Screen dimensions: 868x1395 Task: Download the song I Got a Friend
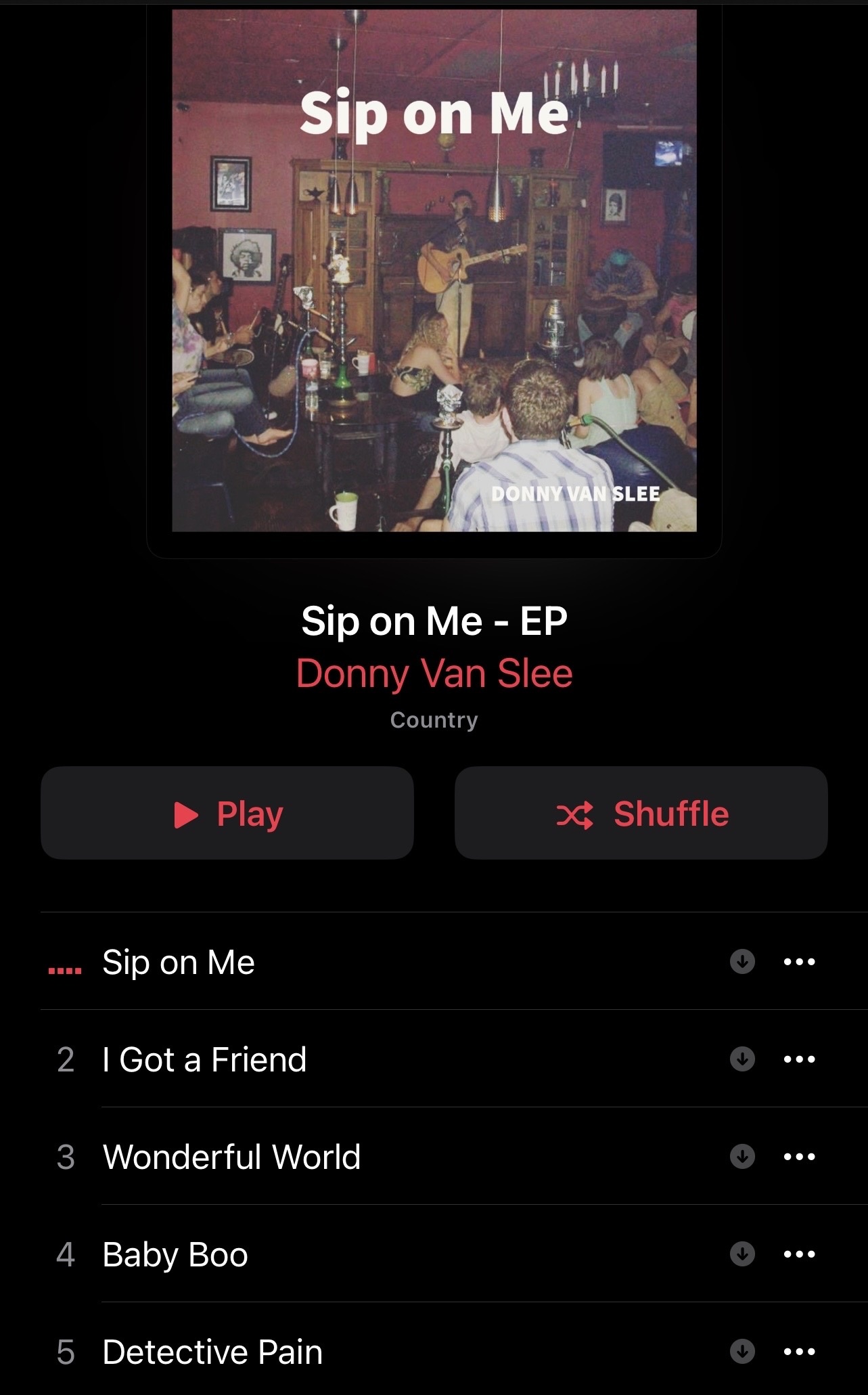[x=742, y=1059]
